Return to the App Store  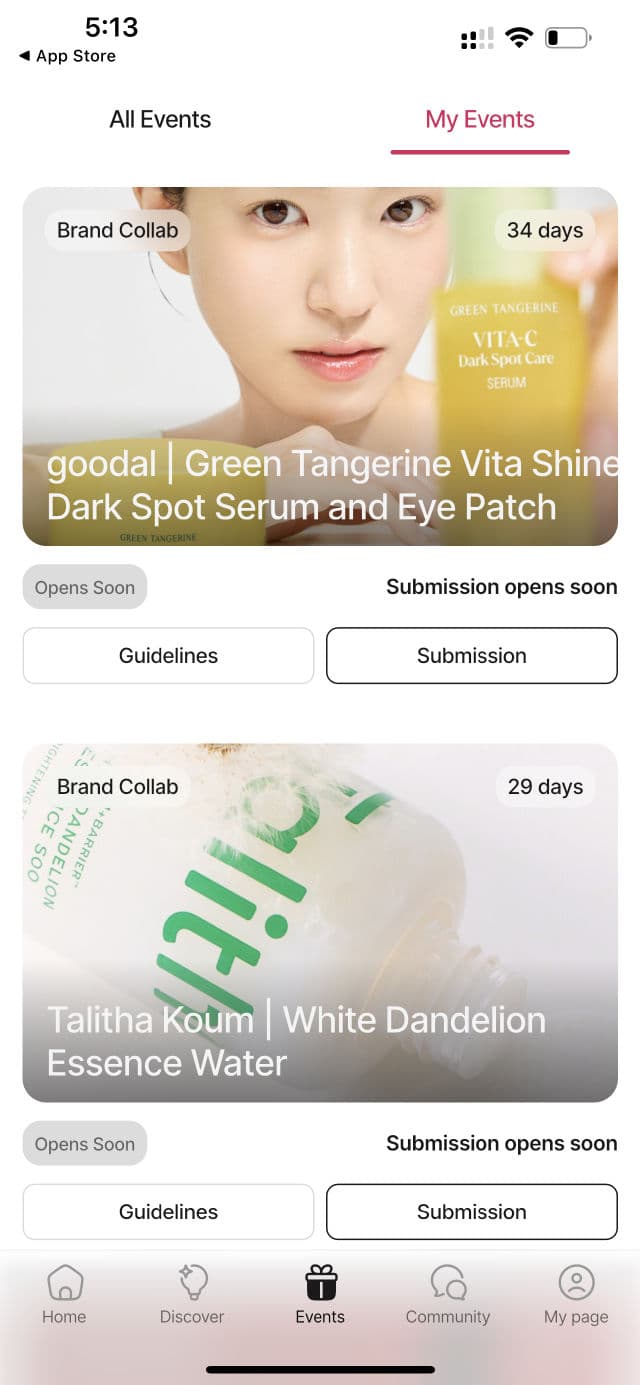click(x=68, y=56)
